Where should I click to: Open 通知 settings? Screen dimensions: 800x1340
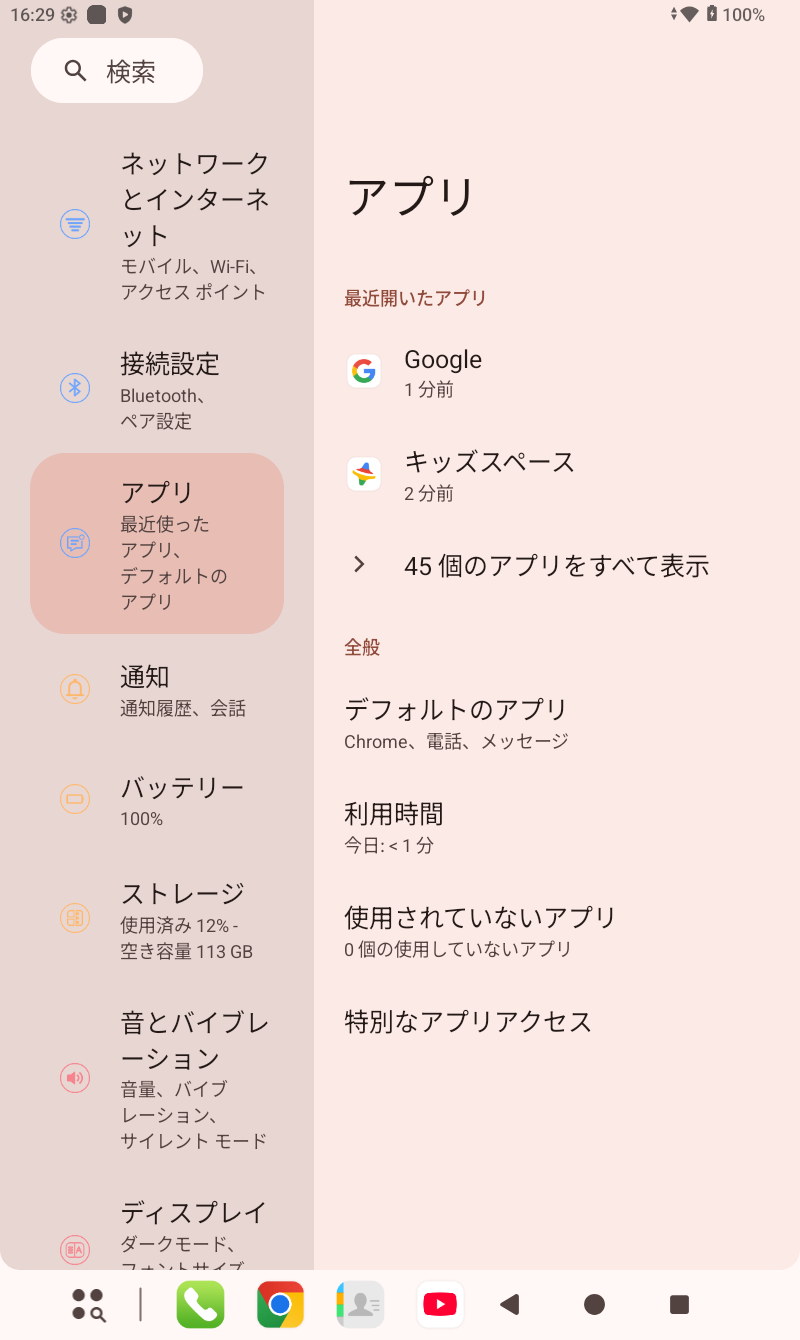tap(157, 689)
